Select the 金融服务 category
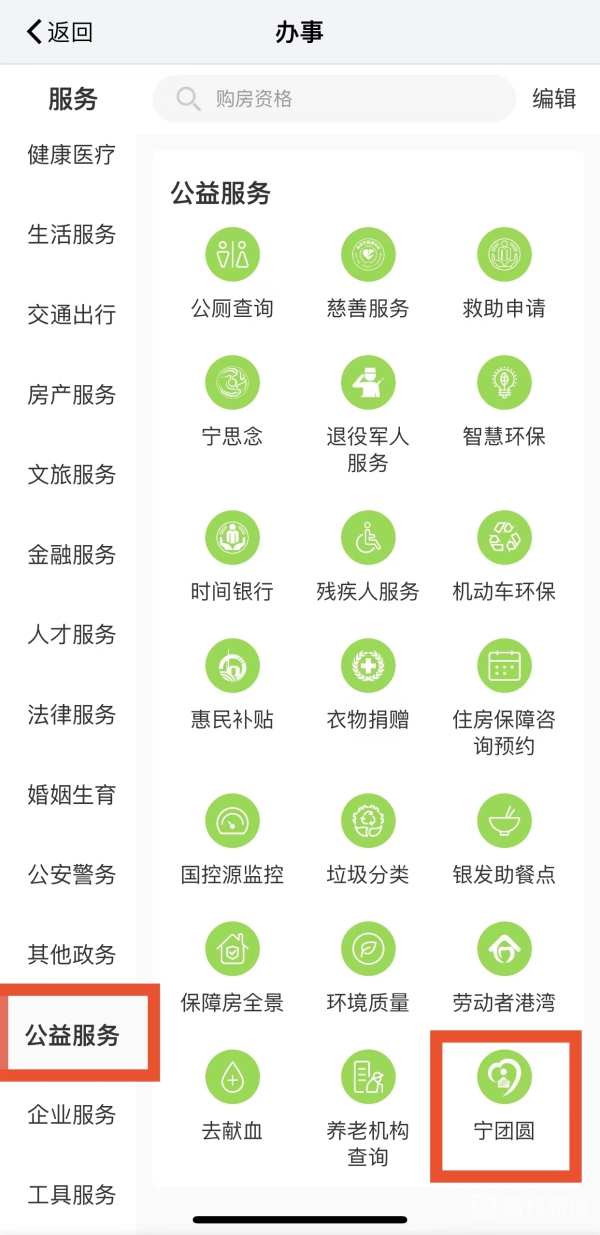Image resolution: width=600 pixels, height=1235 pixels. click(71, 555)
